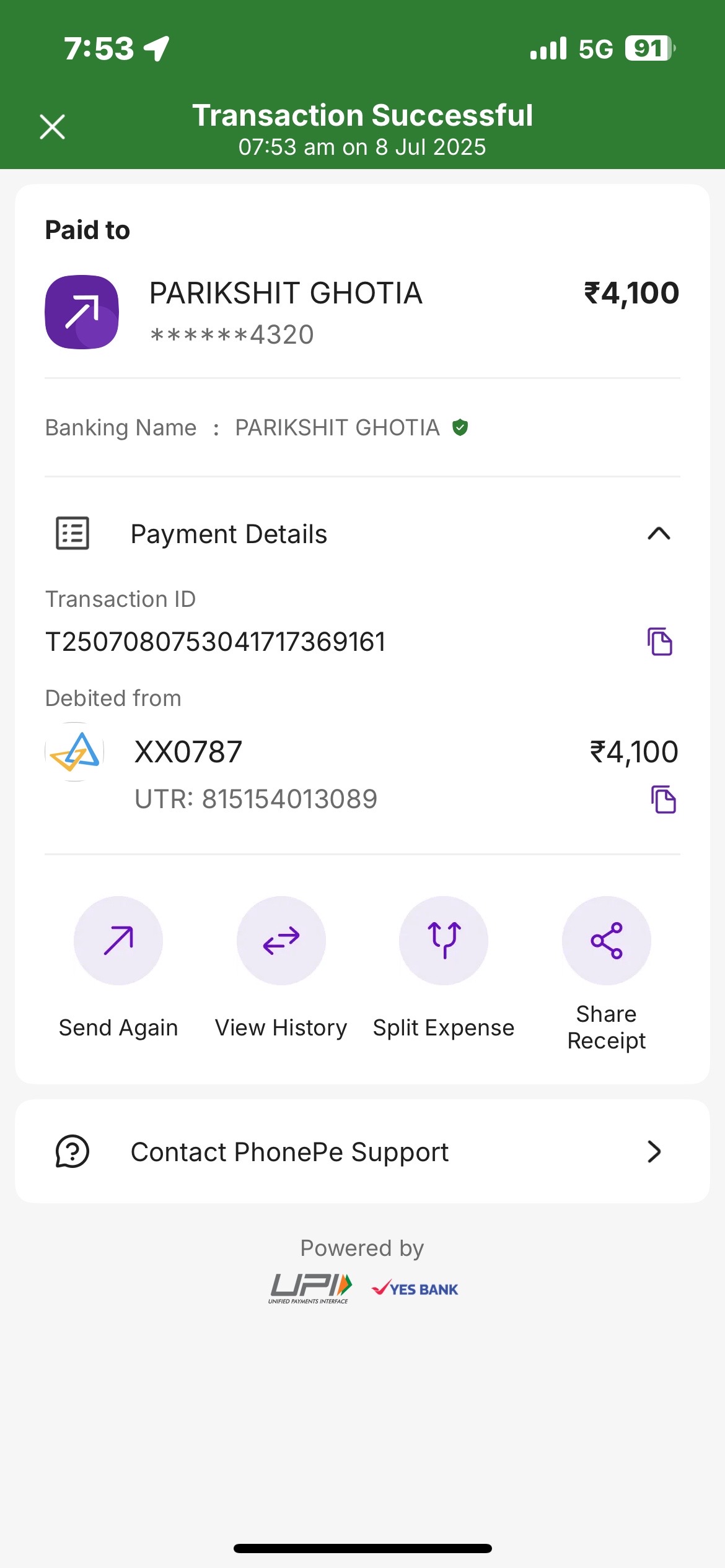
Task: Collapse the Payment Details section
Action: [x=659, y=533]
